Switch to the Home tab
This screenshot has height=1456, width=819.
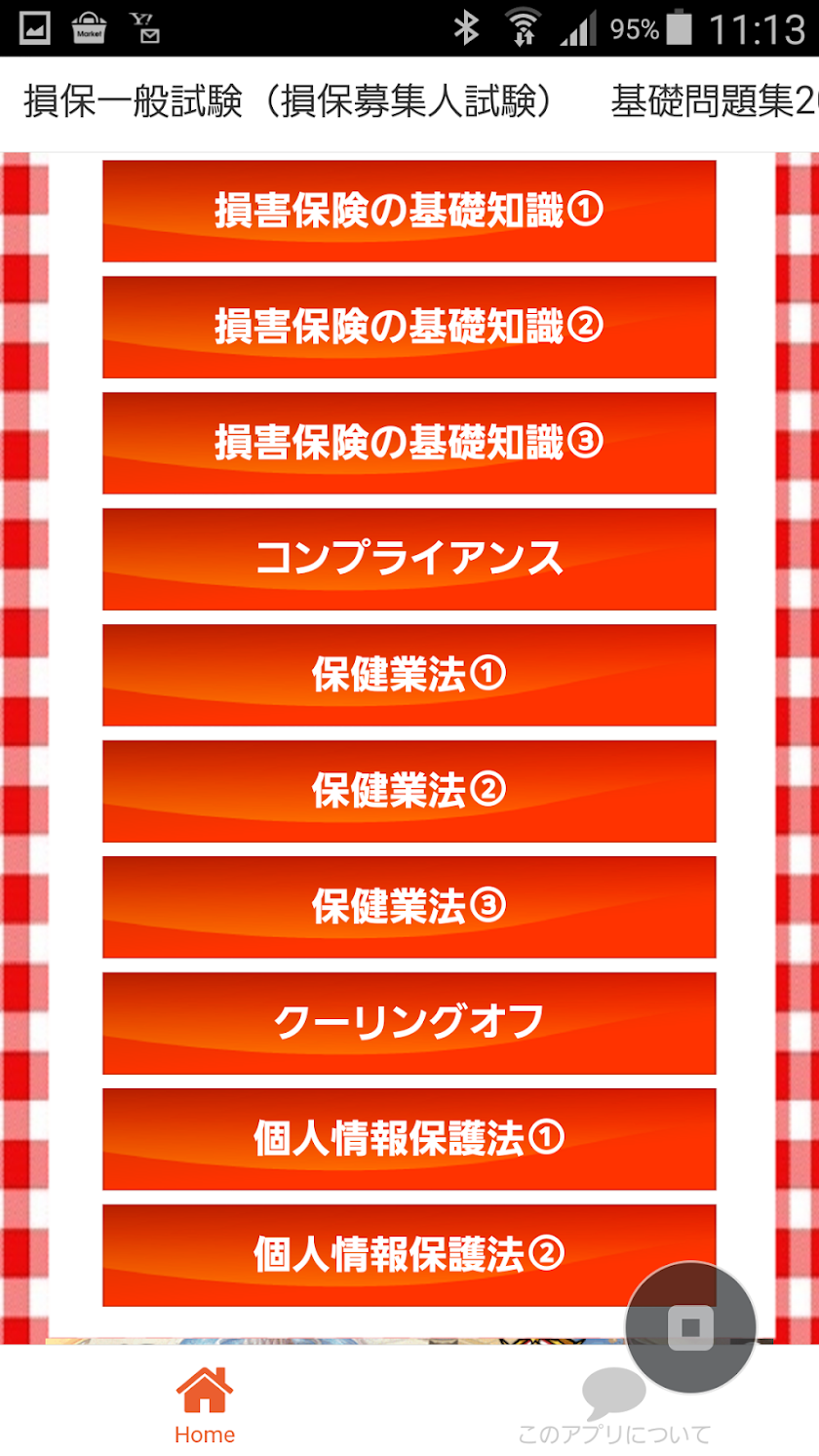[x=205, y=1404]
